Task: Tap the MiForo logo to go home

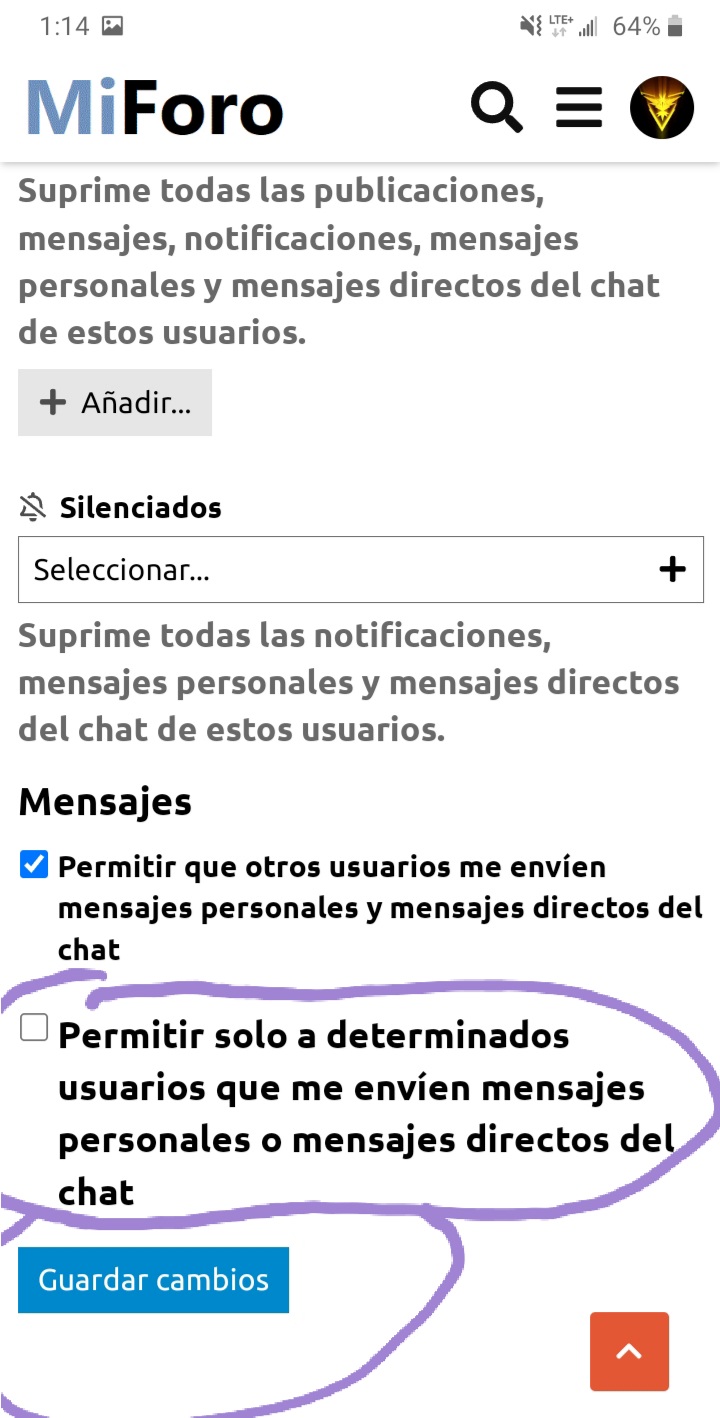Action: pyautogui.click(x=155, y=108)
